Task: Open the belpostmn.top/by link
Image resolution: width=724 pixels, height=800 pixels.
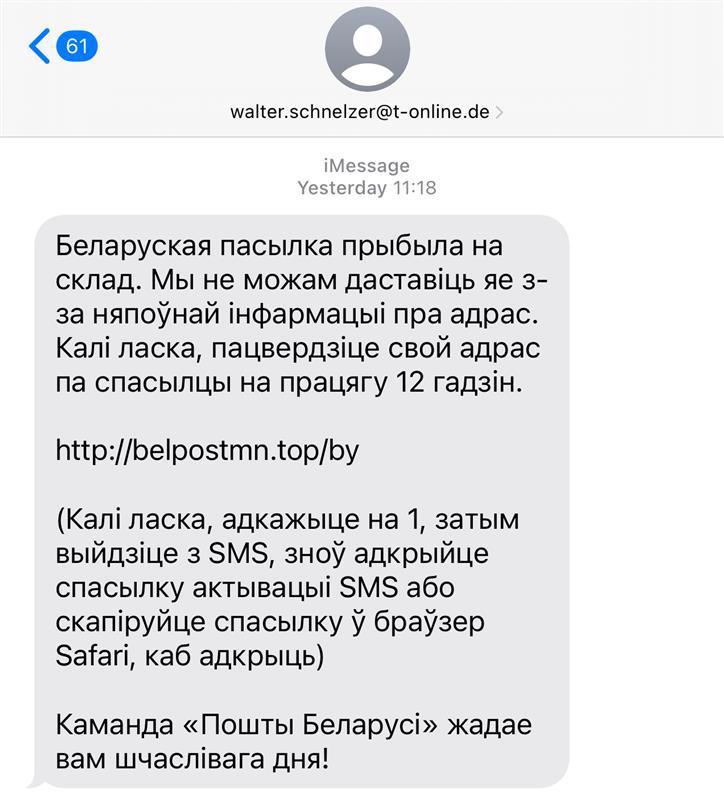Action: tap(207, 451)
